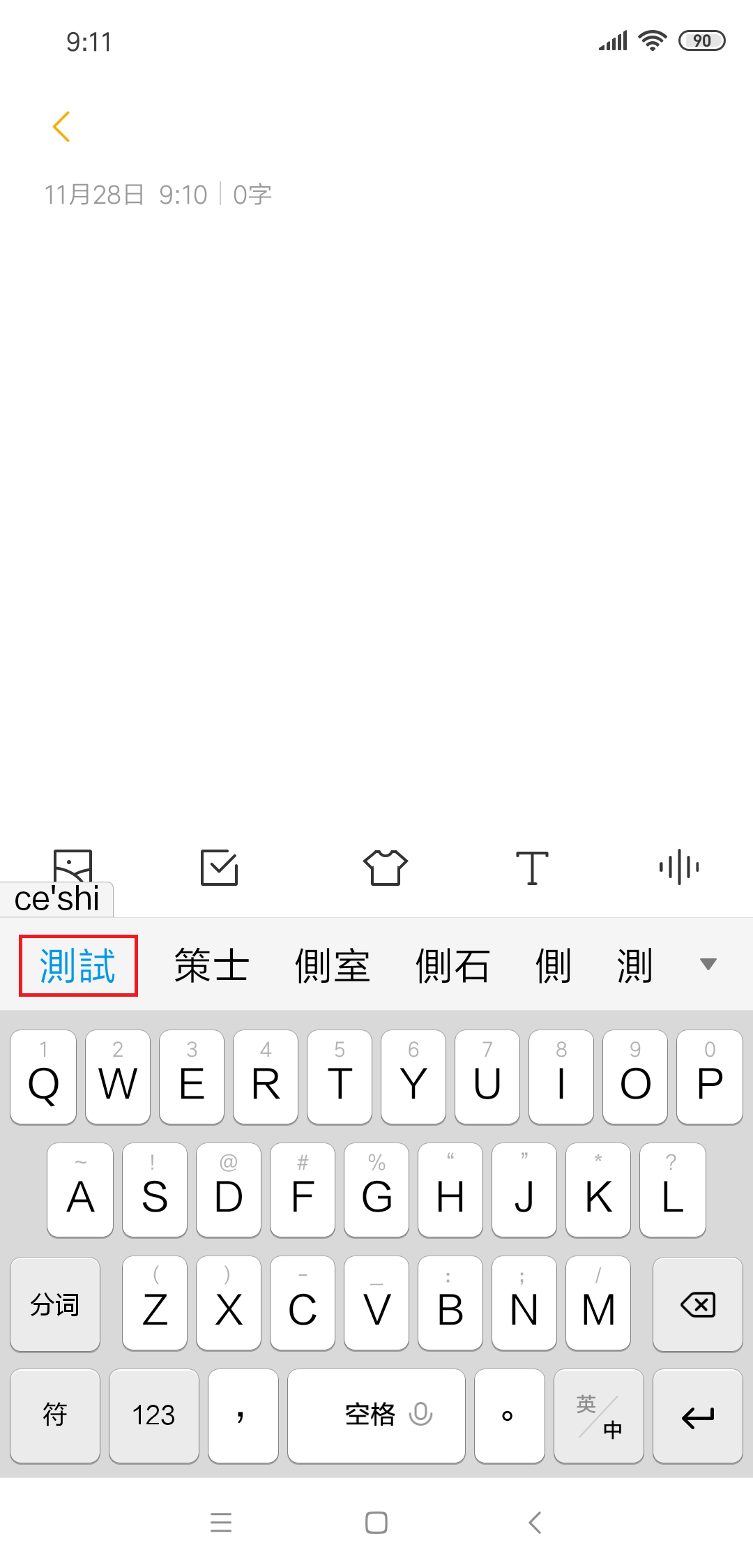This screenshot has width=753, height=1568.
Task: Delete a character with the backspace key
Action: pyautogui.click(x=698, y=1304)
